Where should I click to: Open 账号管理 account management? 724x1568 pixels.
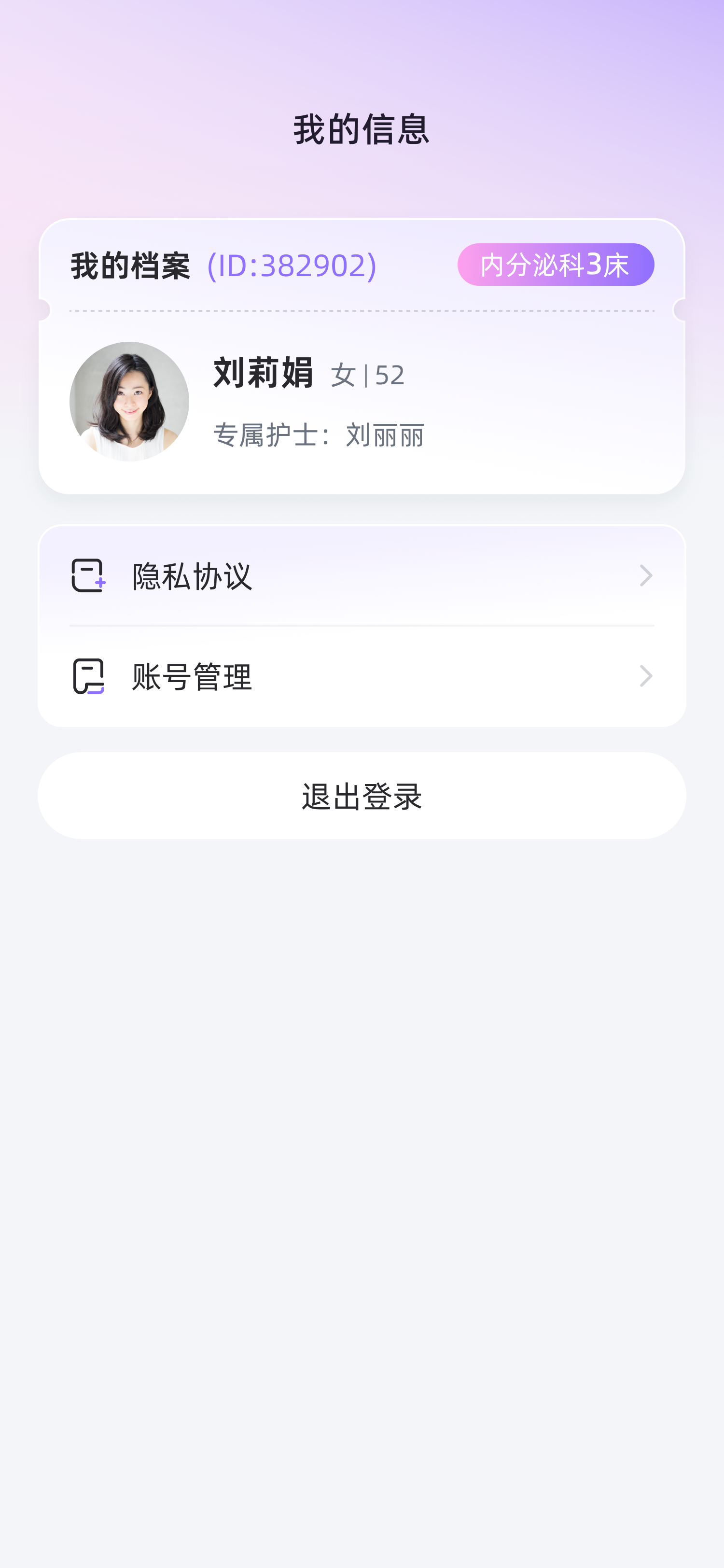tap(362, 676)
